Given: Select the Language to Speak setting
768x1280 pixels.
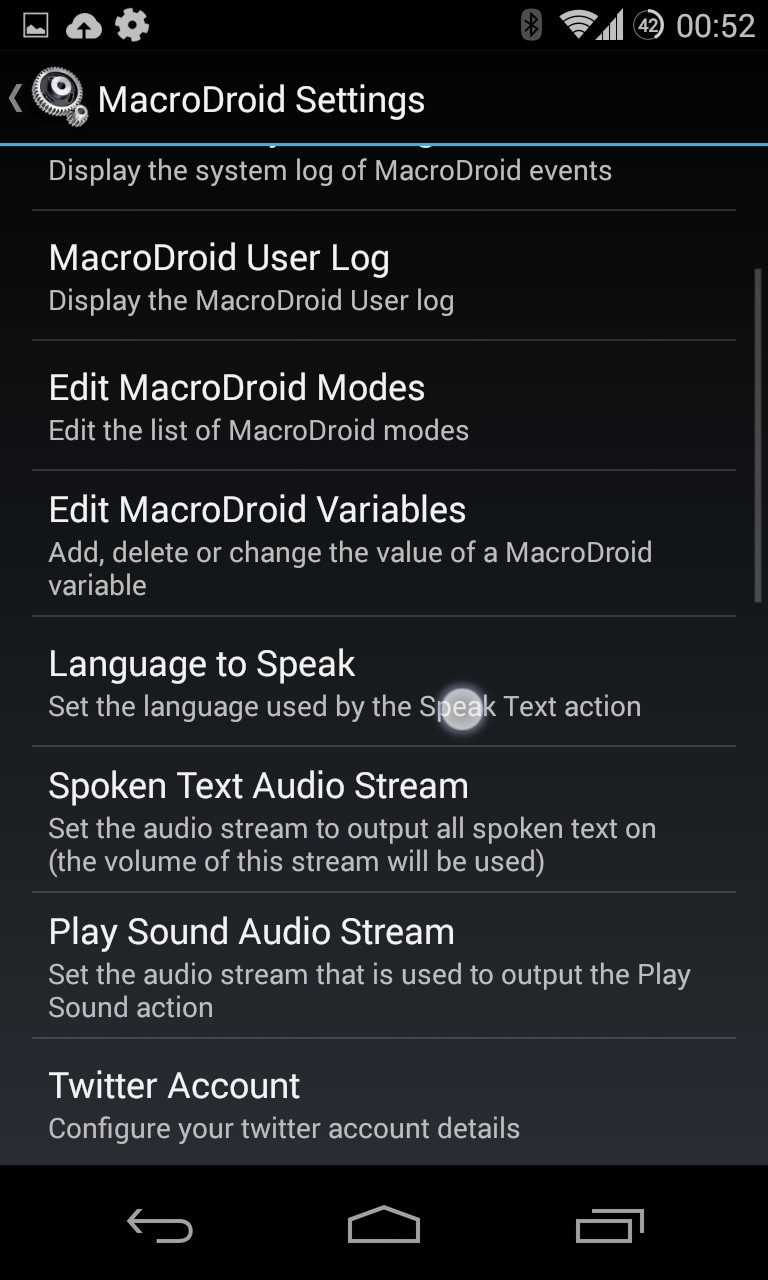Looking at the screenshot, I should tap(384, 682).
